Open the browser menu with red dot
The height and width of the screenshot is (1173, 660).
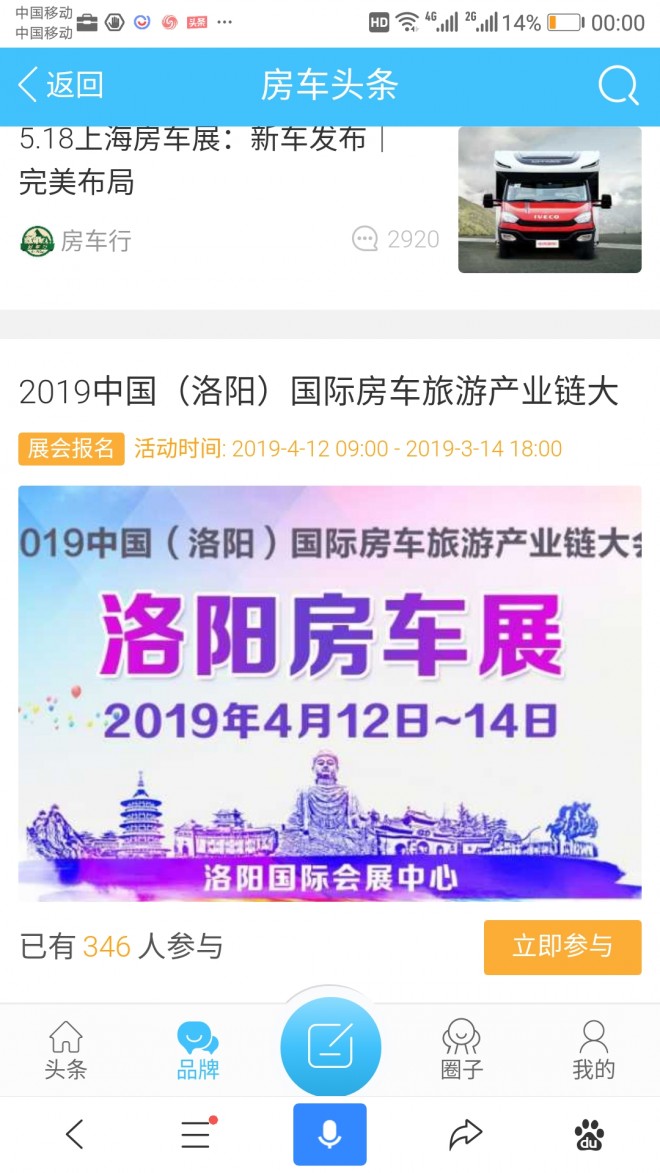(197, 1134)
